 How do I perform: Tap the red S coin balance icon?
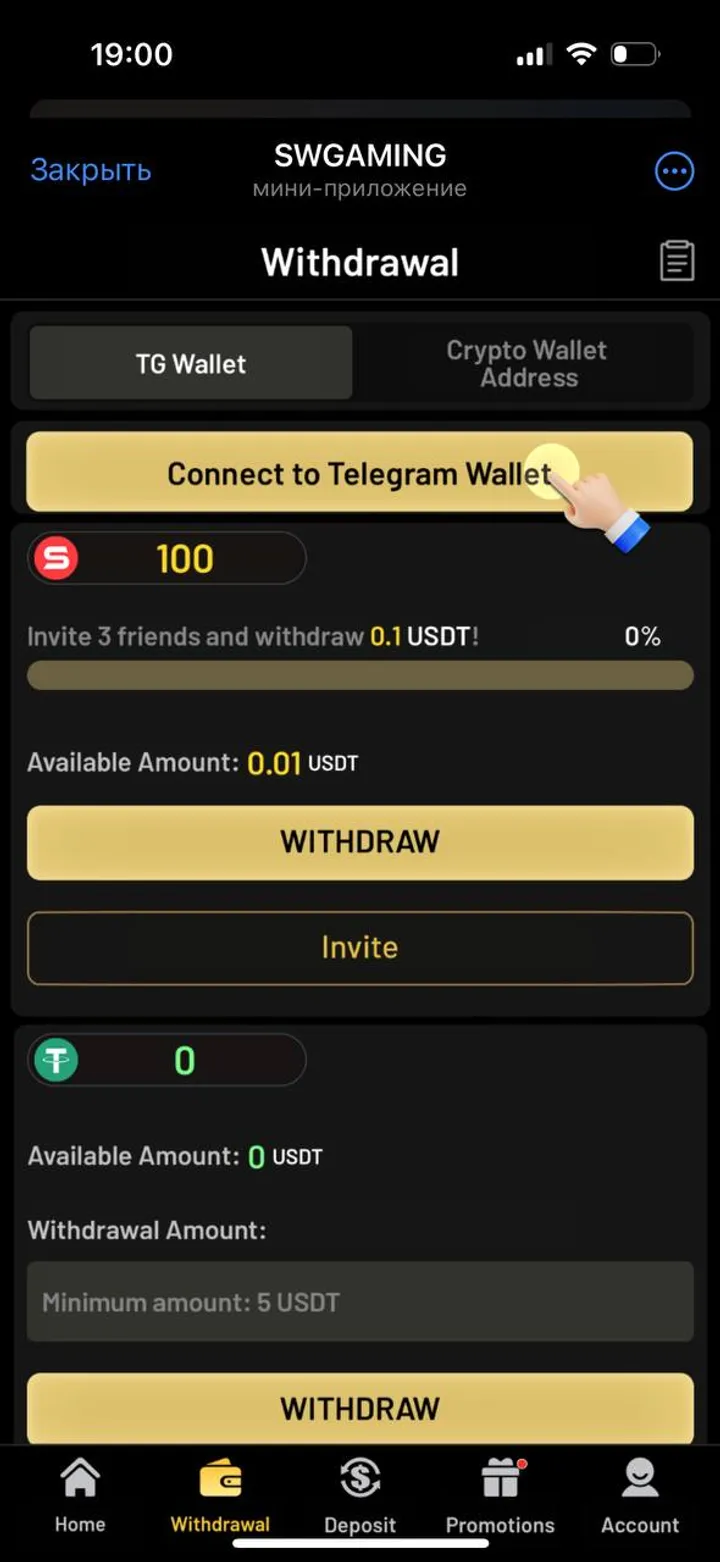click(57, 558)
